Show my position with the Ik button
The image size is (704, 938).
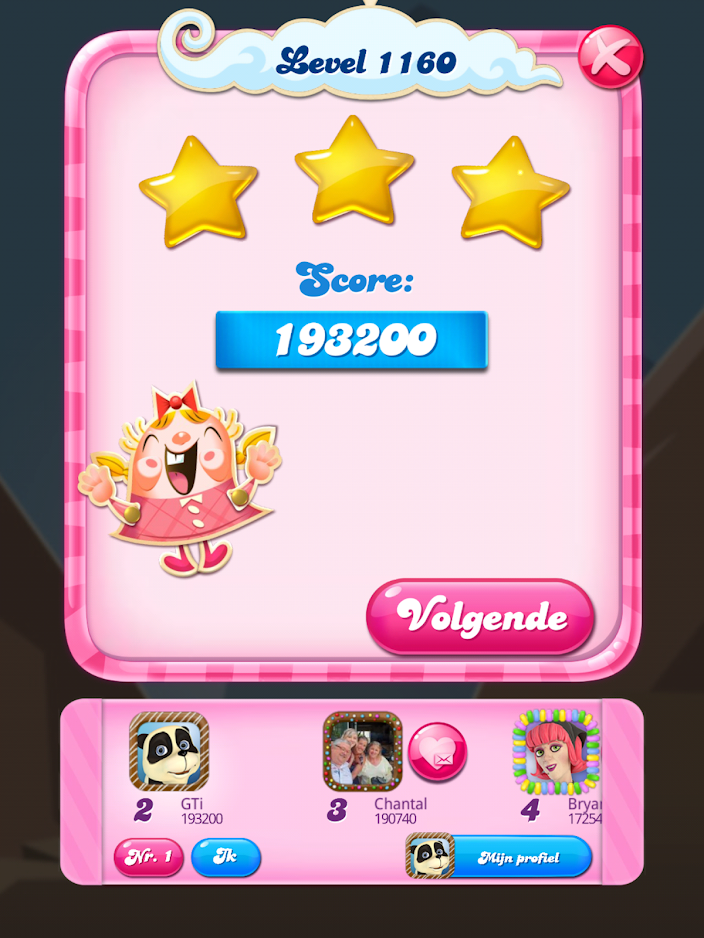(x=226, y=857)
